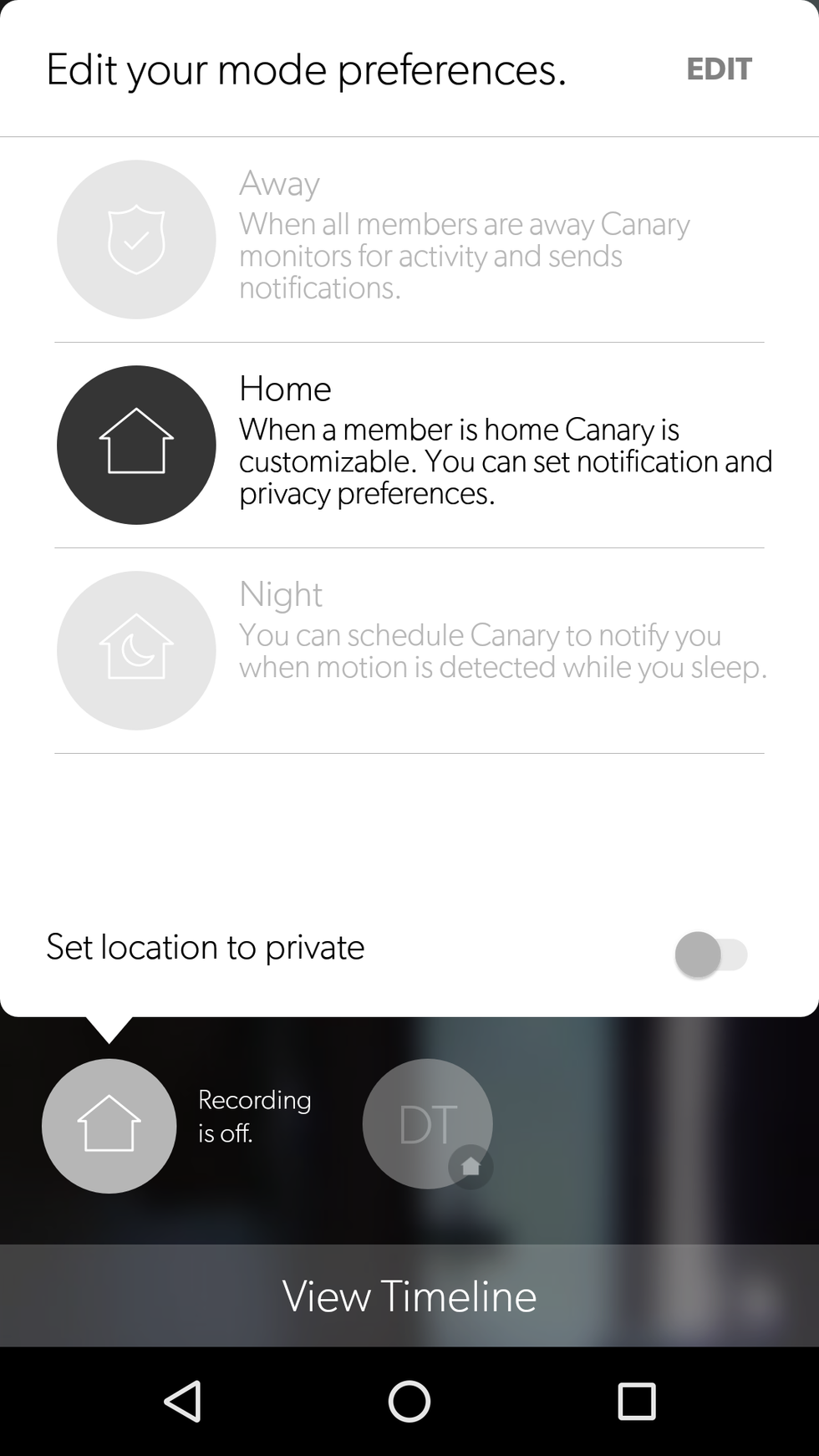Open View Timeline

point(409,1296)
